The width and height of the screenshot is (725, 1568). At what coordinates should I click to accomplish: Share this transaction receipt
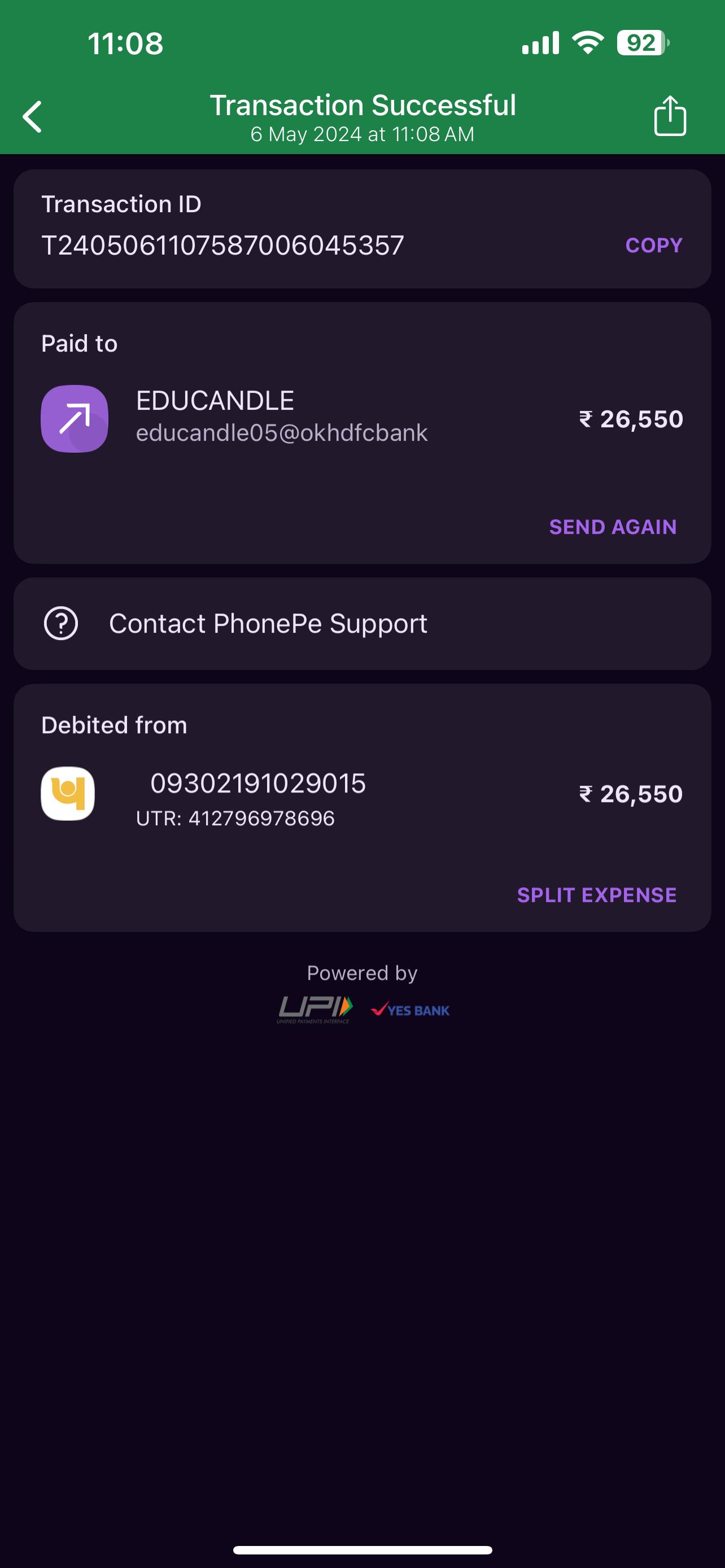coord(670,116)
